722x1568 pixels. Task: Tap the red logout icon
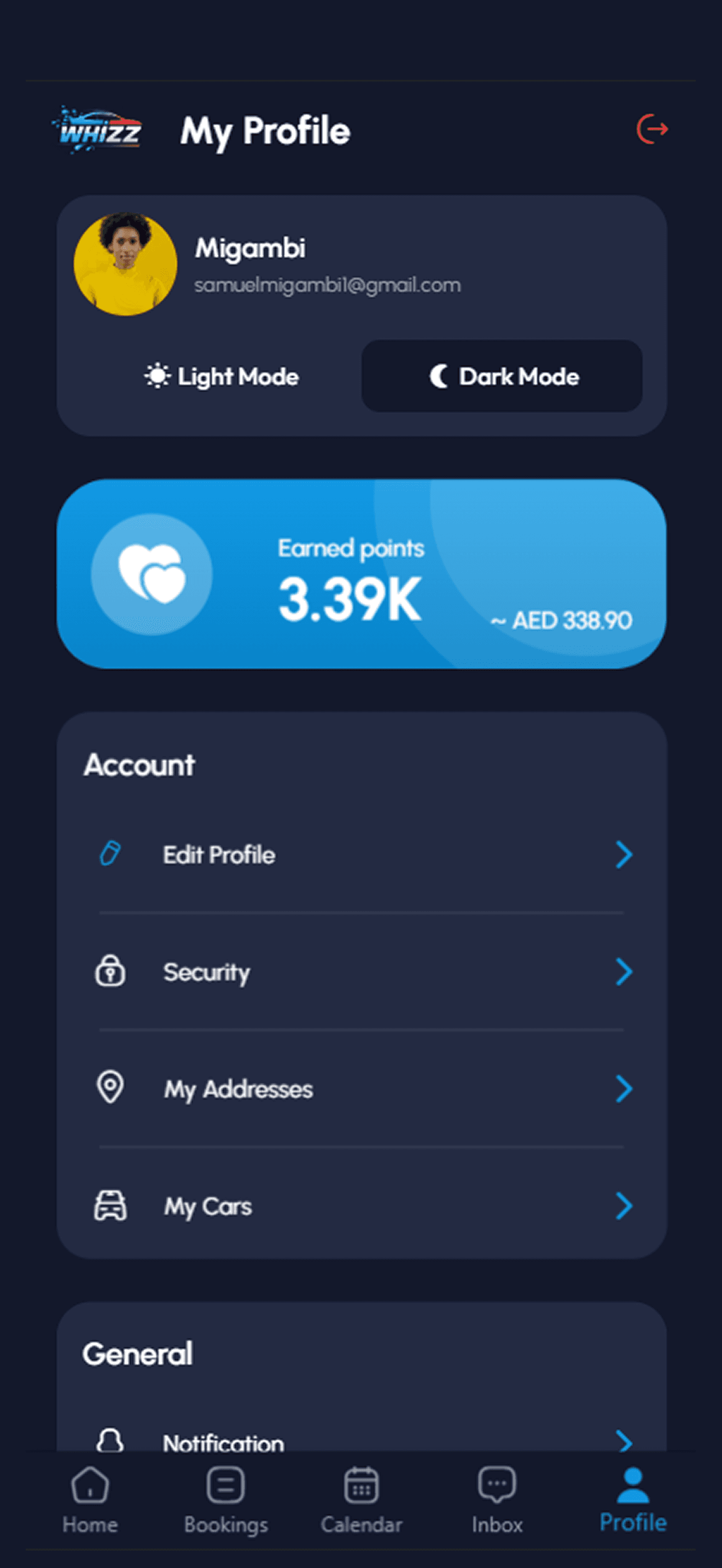652,129
